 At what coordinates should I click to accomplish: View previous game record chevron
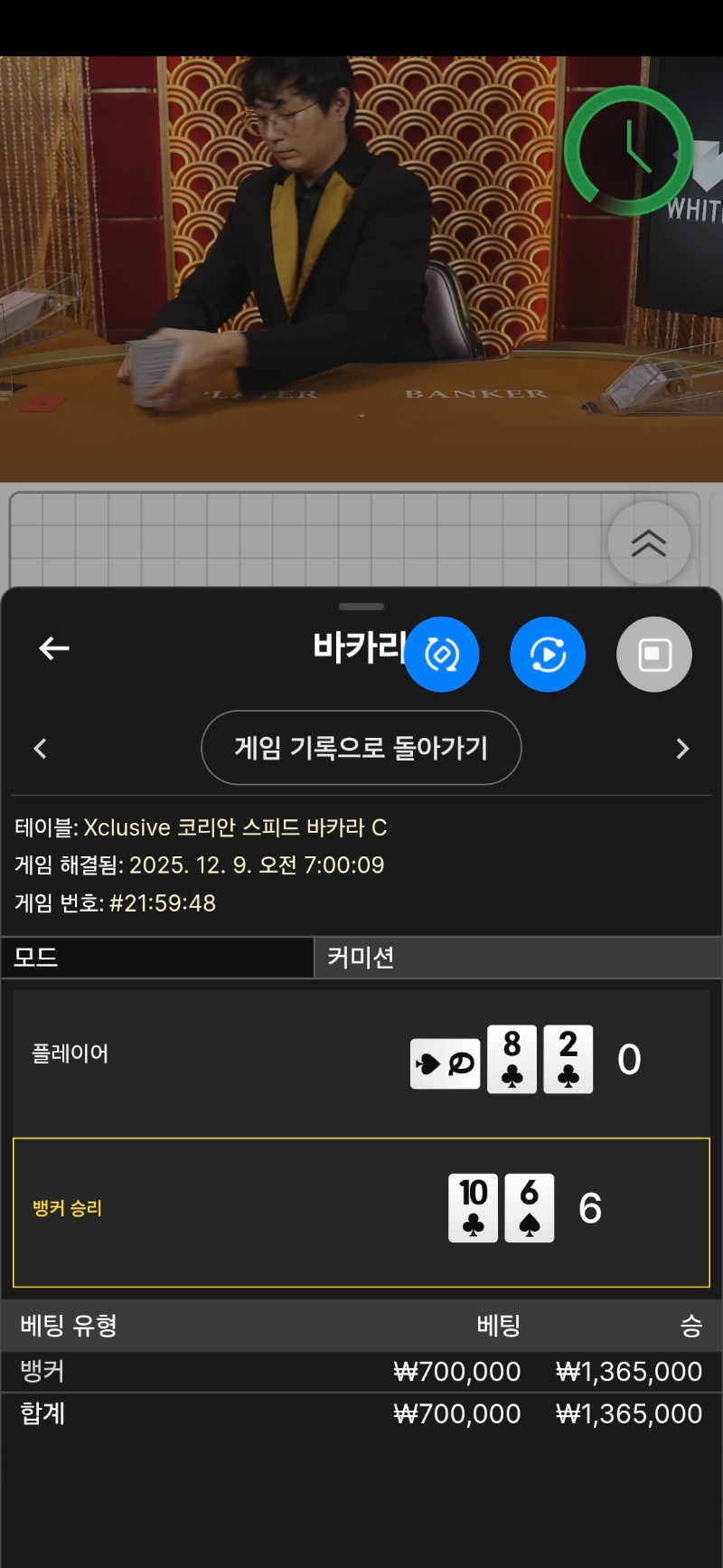(x=40, y=749)
